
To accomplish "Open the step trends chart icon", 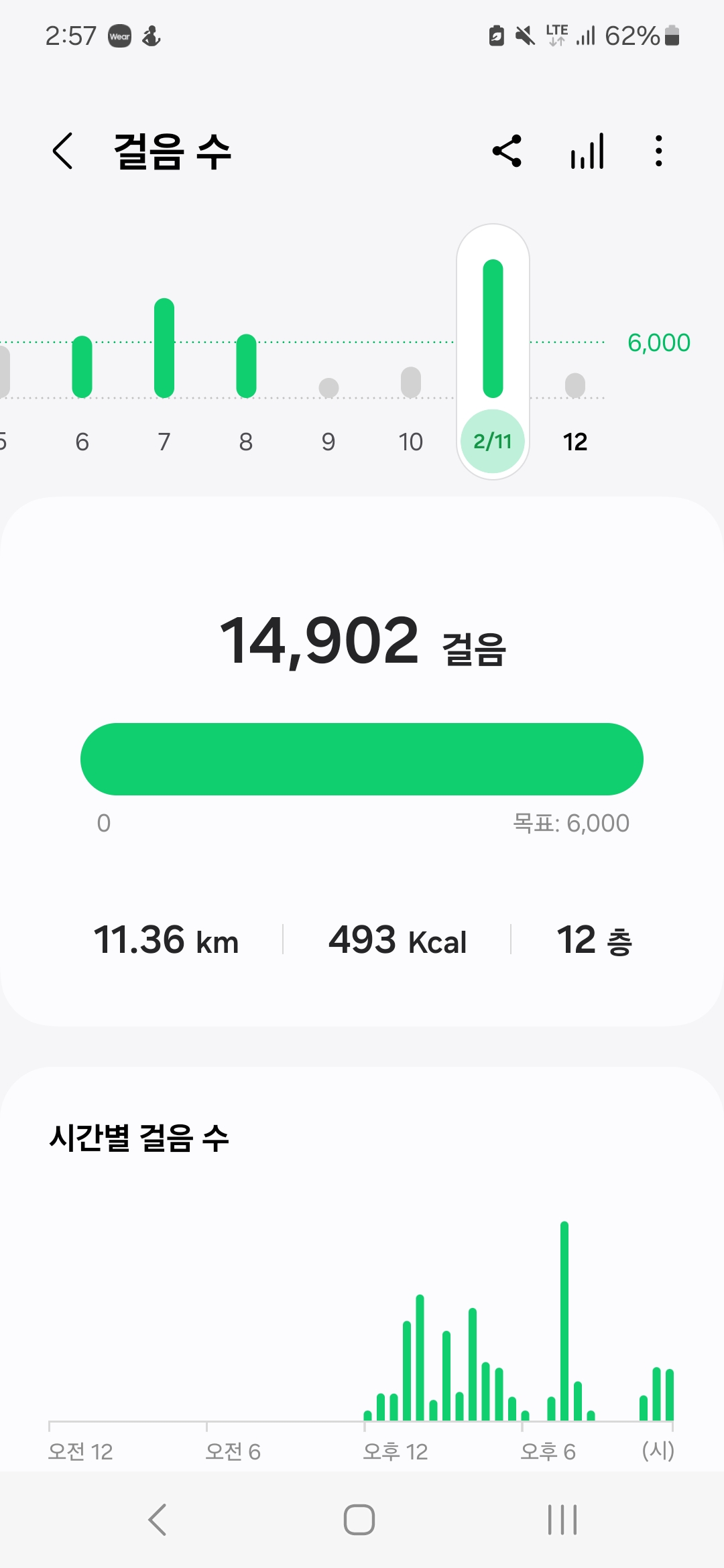I will [x=587, y=151].
